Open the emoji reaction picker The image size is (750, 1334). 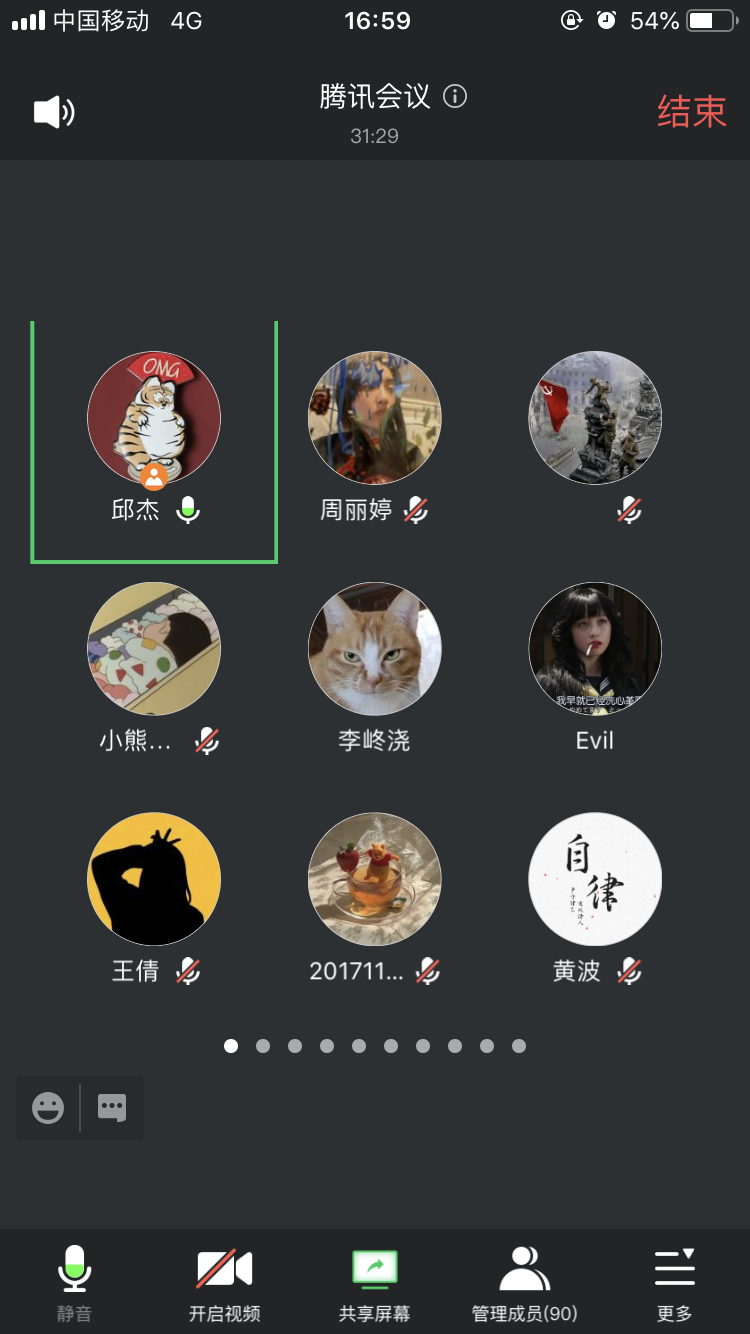click(48, 1108)
